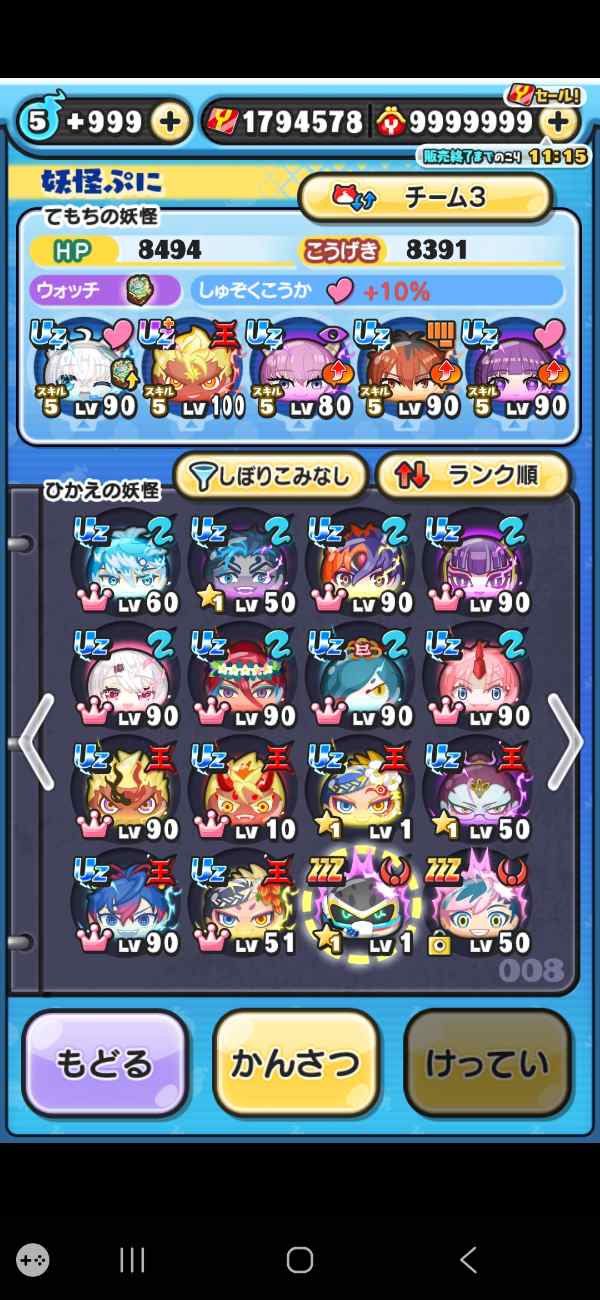This screenshot has height=1300, width=600.
Task: Go to the next yokai page arrow
Action: click(x=565, y=741)
